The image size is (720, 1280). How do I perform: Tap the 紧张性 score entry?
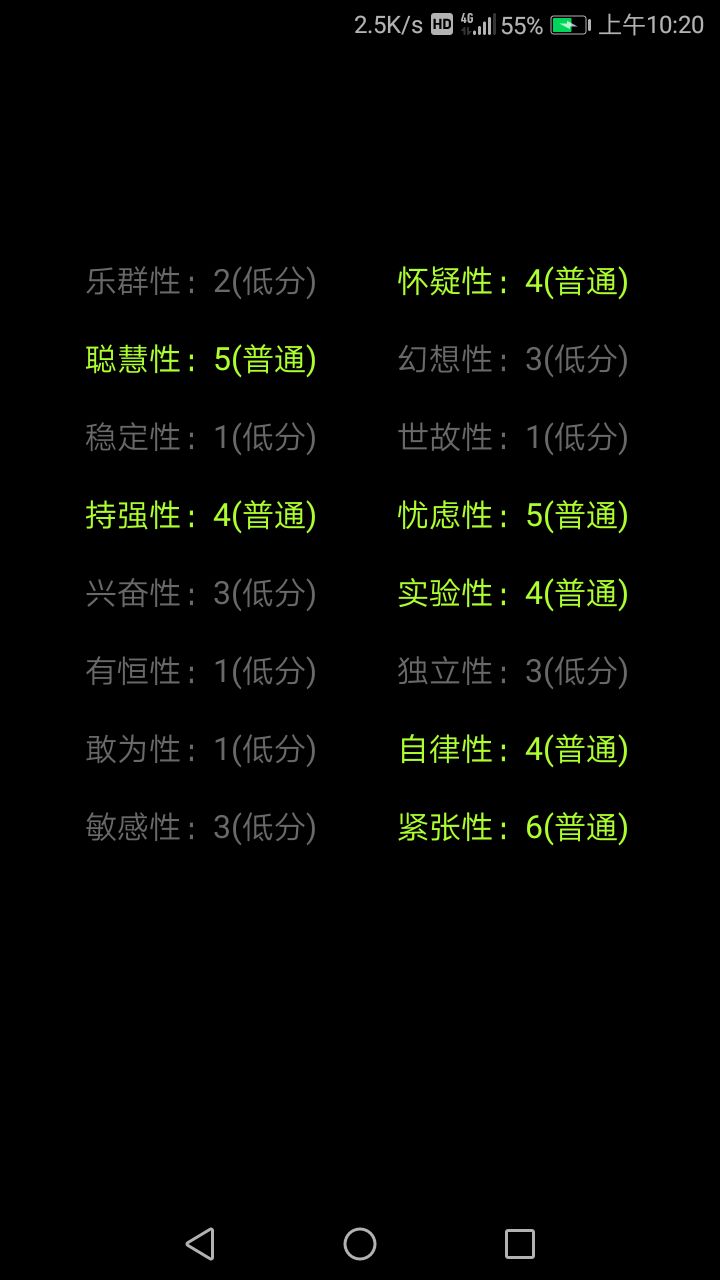tap(513, 827)
